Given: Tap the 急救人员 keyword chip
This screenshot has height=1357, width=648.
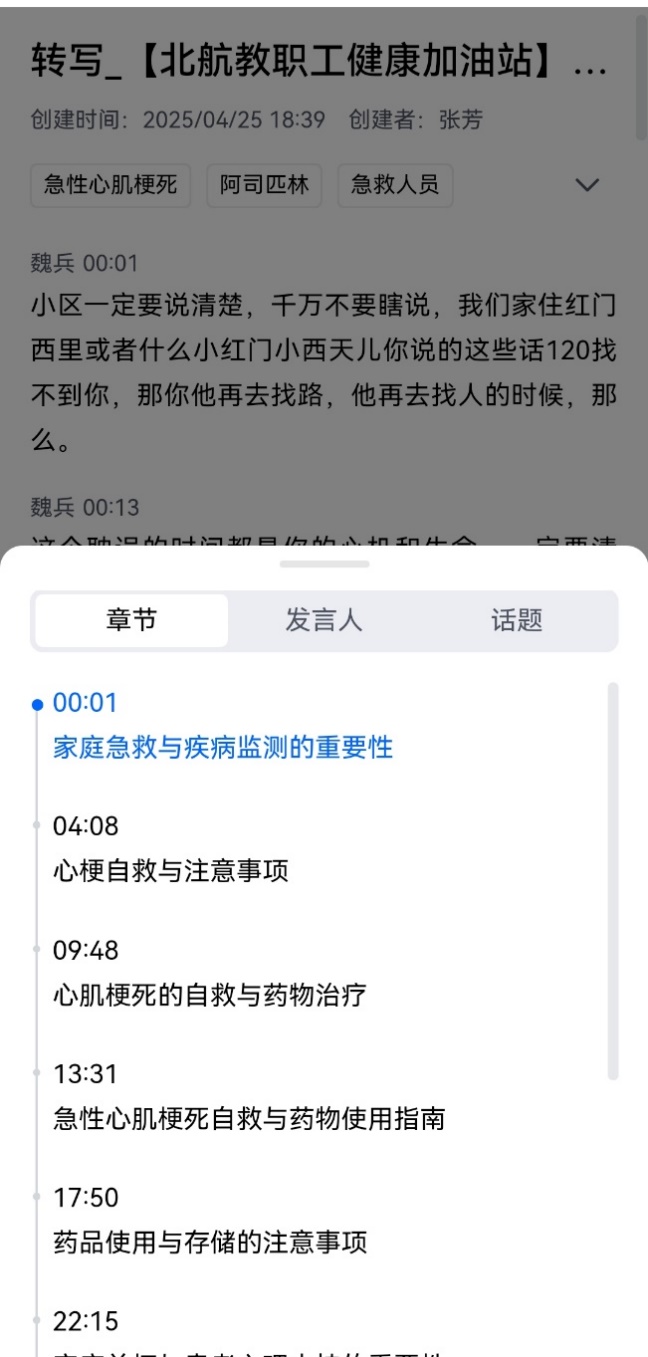Looking at the screenshot, I should coord(395,185).
